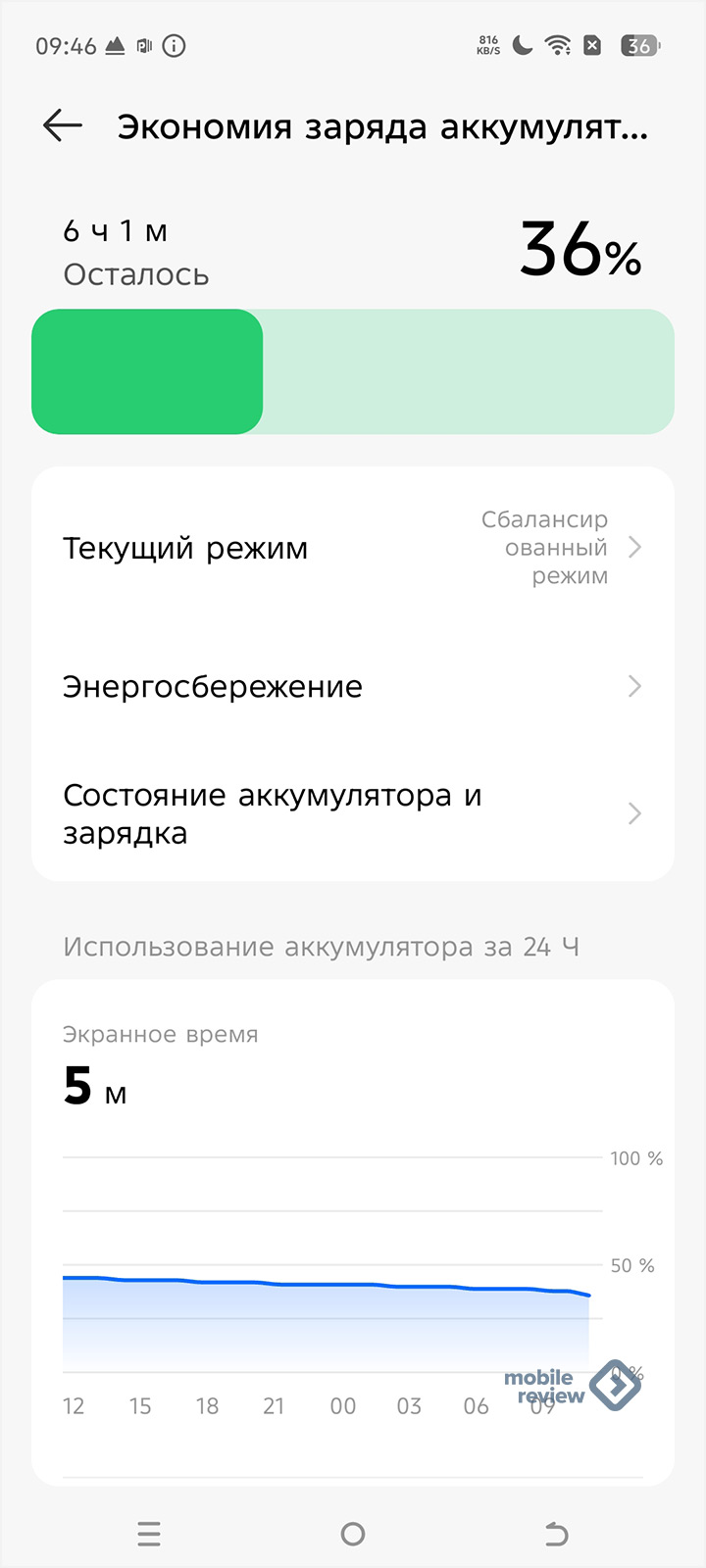Open recent apps from the navigation bar

point(149,1534)
